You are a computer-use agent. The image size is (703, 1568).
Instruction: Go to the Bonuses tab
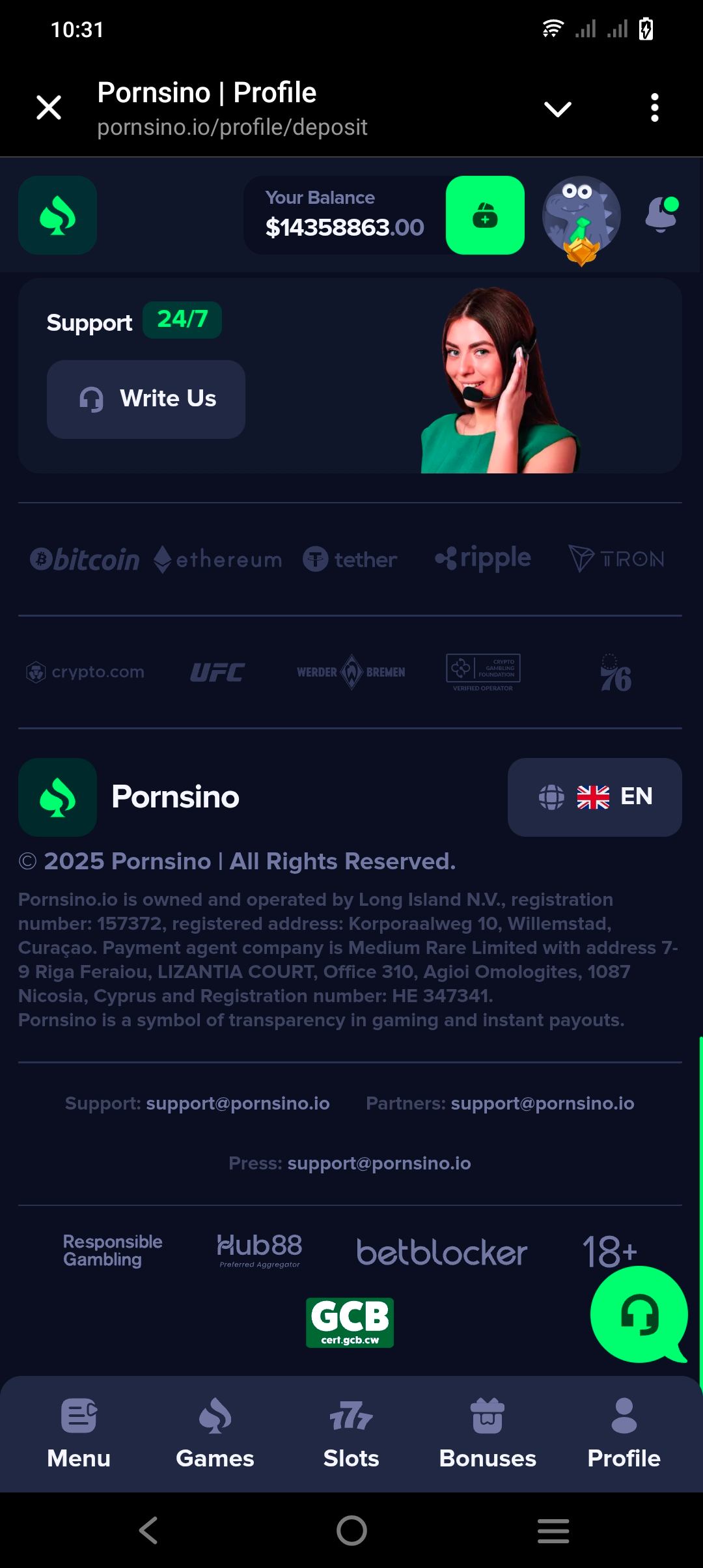coord(488,1433)
